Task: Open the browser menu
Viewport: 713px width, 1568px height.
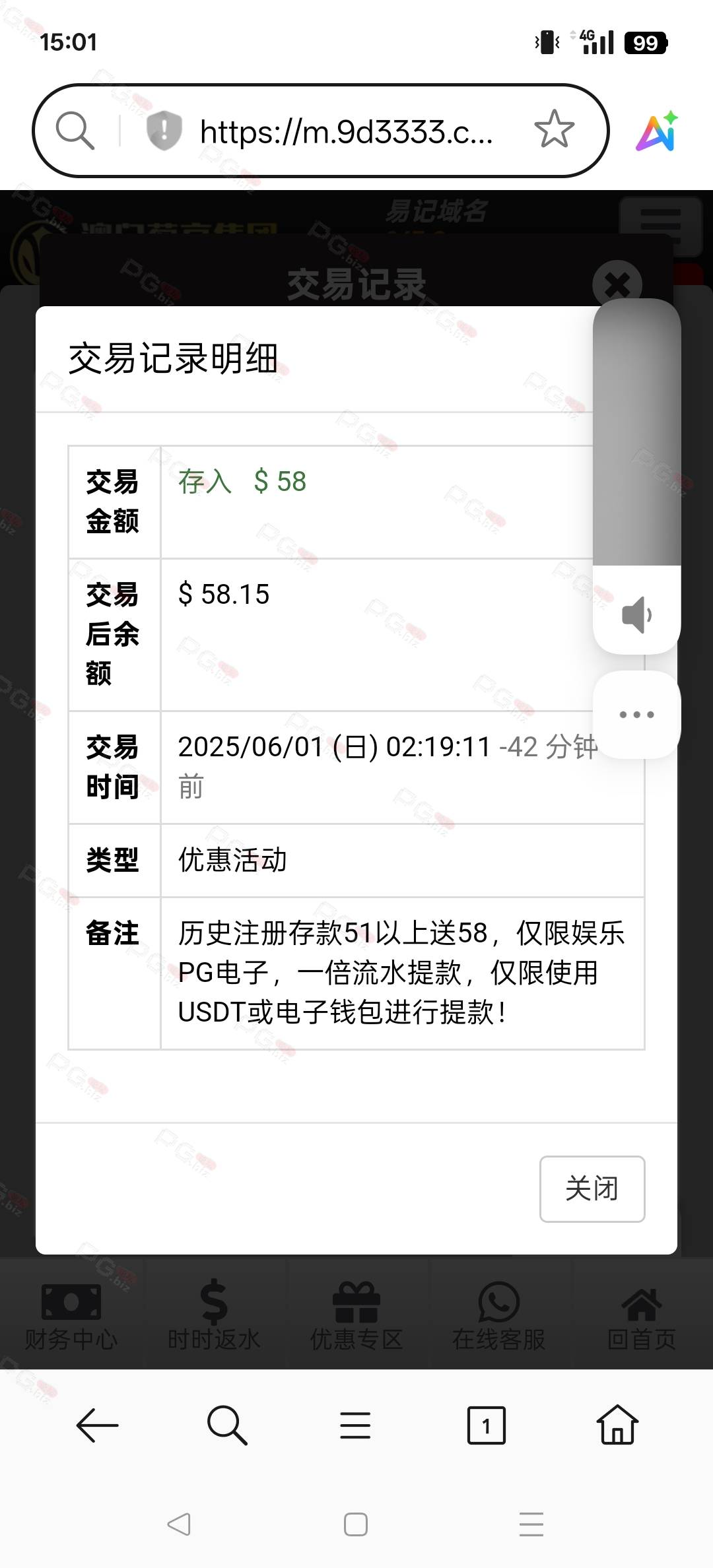Action: (x=355, y=1425)
